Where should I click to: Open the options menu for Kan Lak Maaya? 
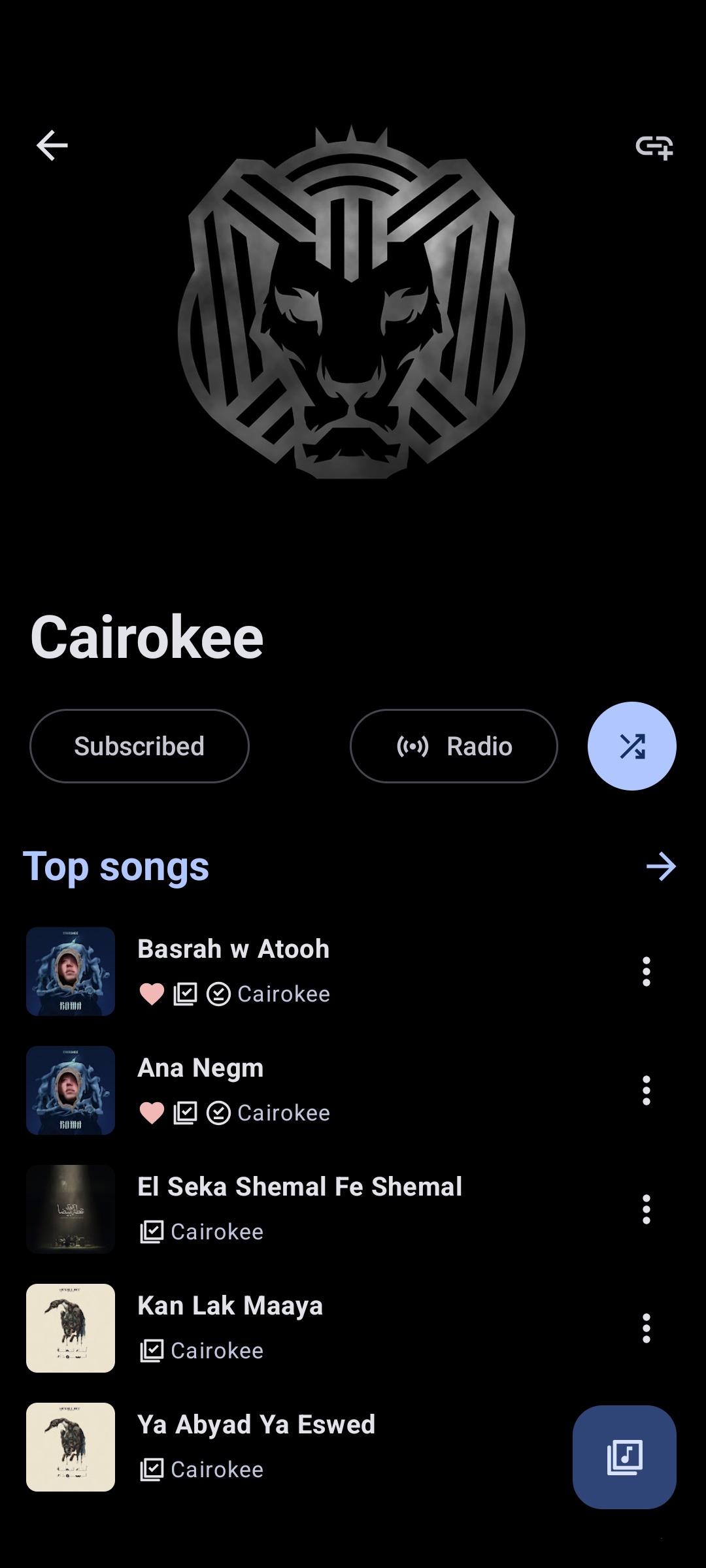(x=647, y=1327)
